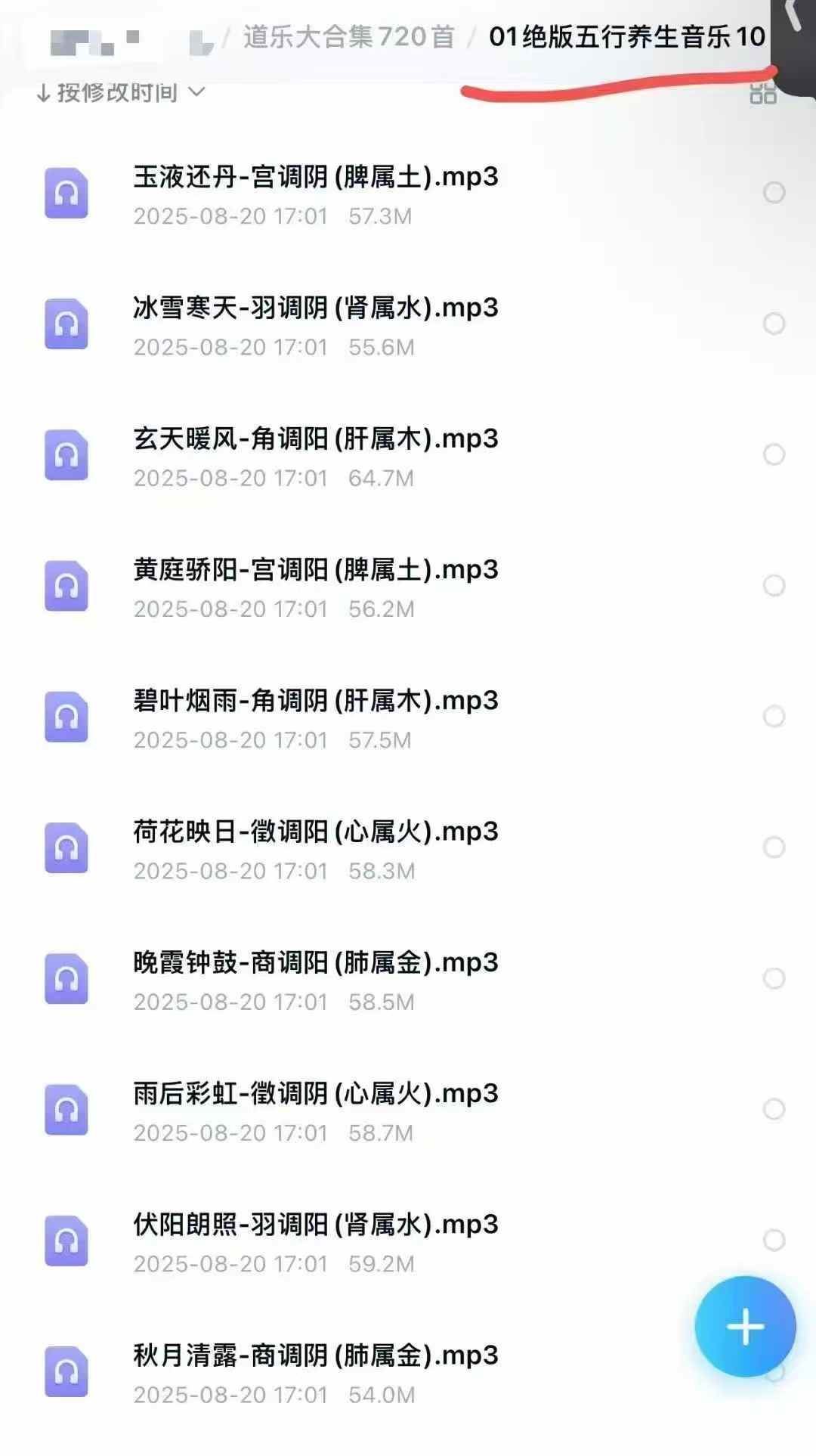Tick the circle beside 黄庭骄阳-宫调阳 (脾属土).mp3
The height and width of the screenshot is (1456, 816).
(x=774, y=585)
